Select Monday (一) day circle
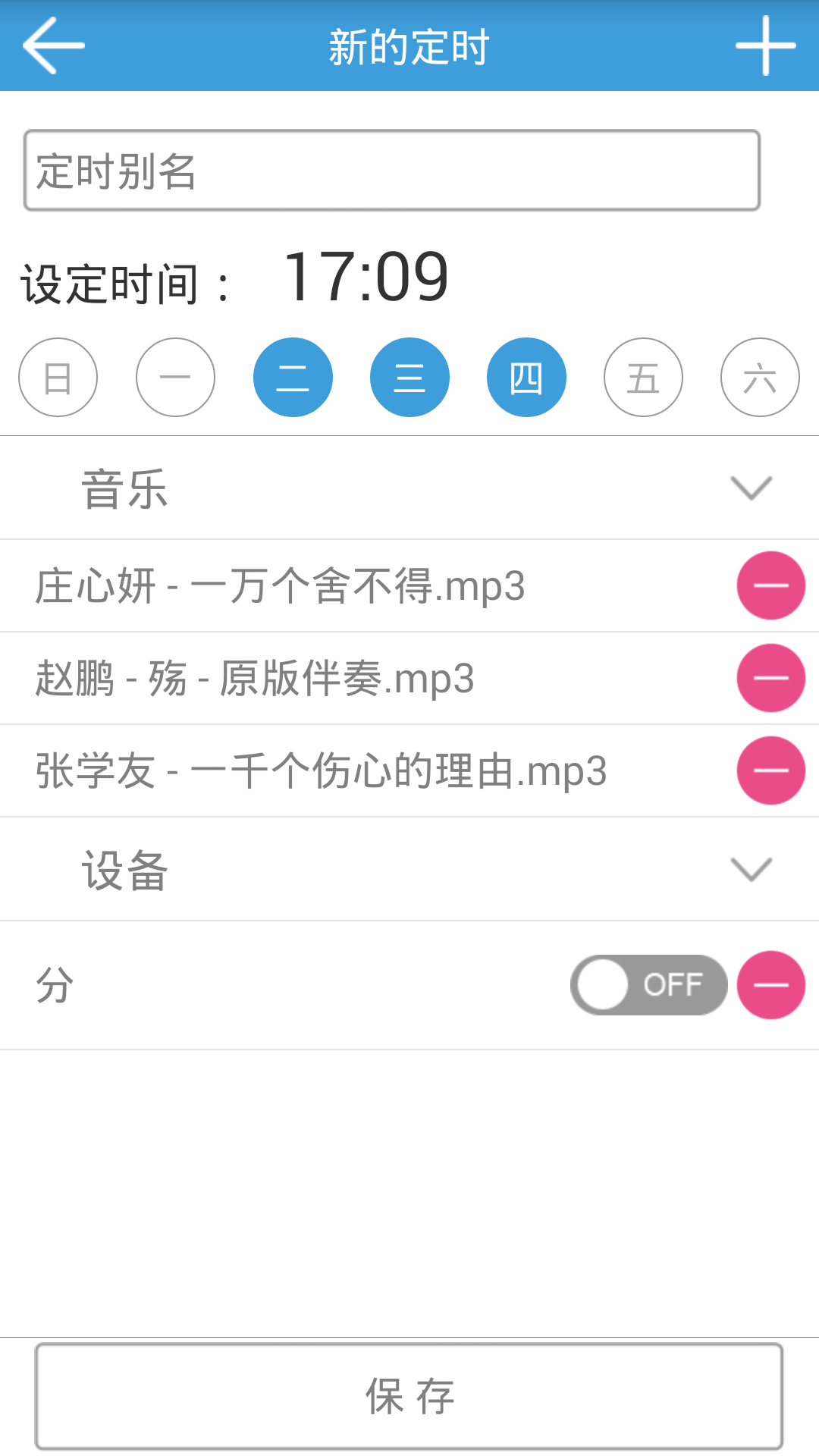This screenshot has height=1456, width=819. point(175,378)
